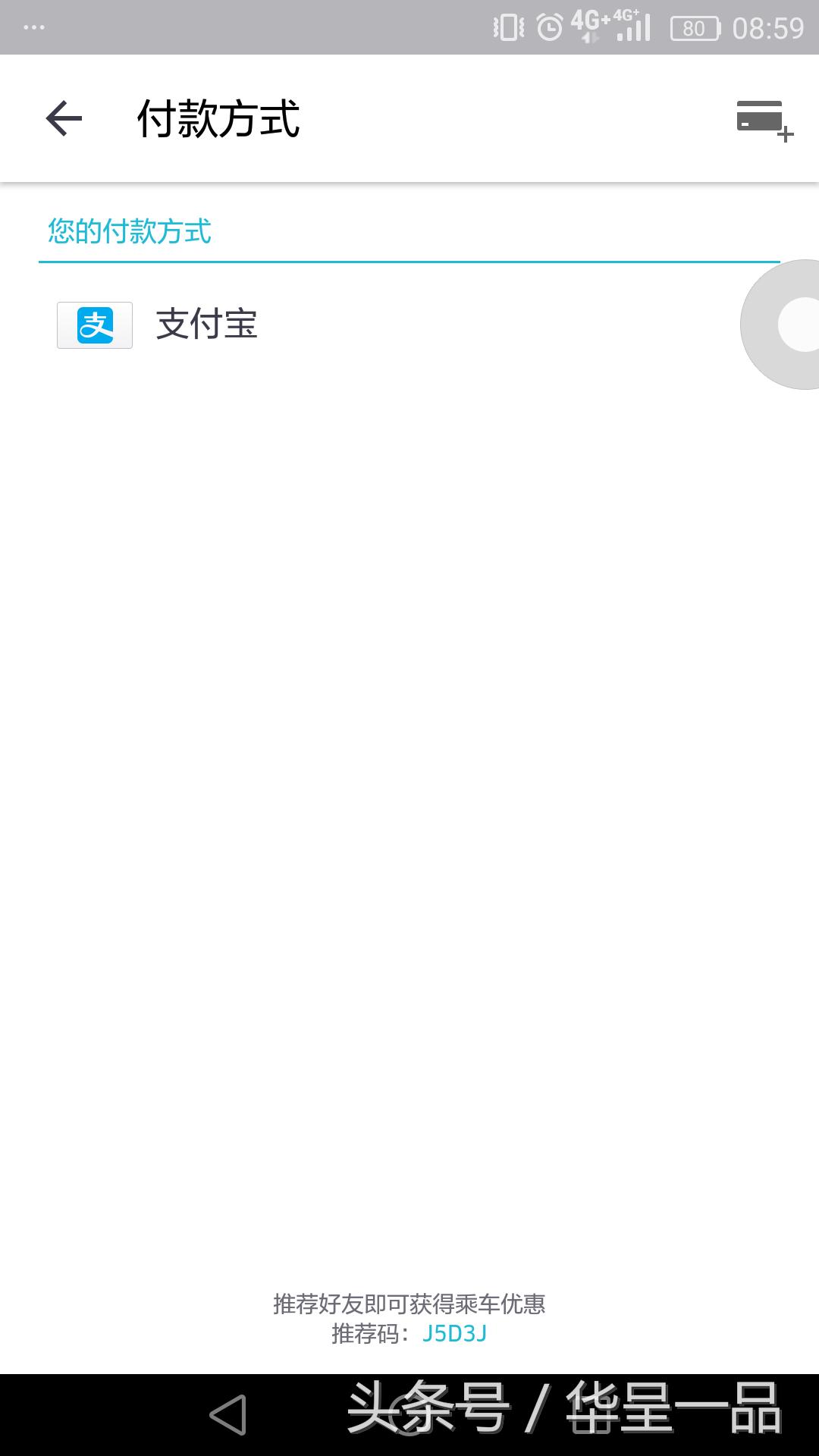Select the 您的付款方式 section header
This screenshot has width=819, height=1456.
[129, 231]
